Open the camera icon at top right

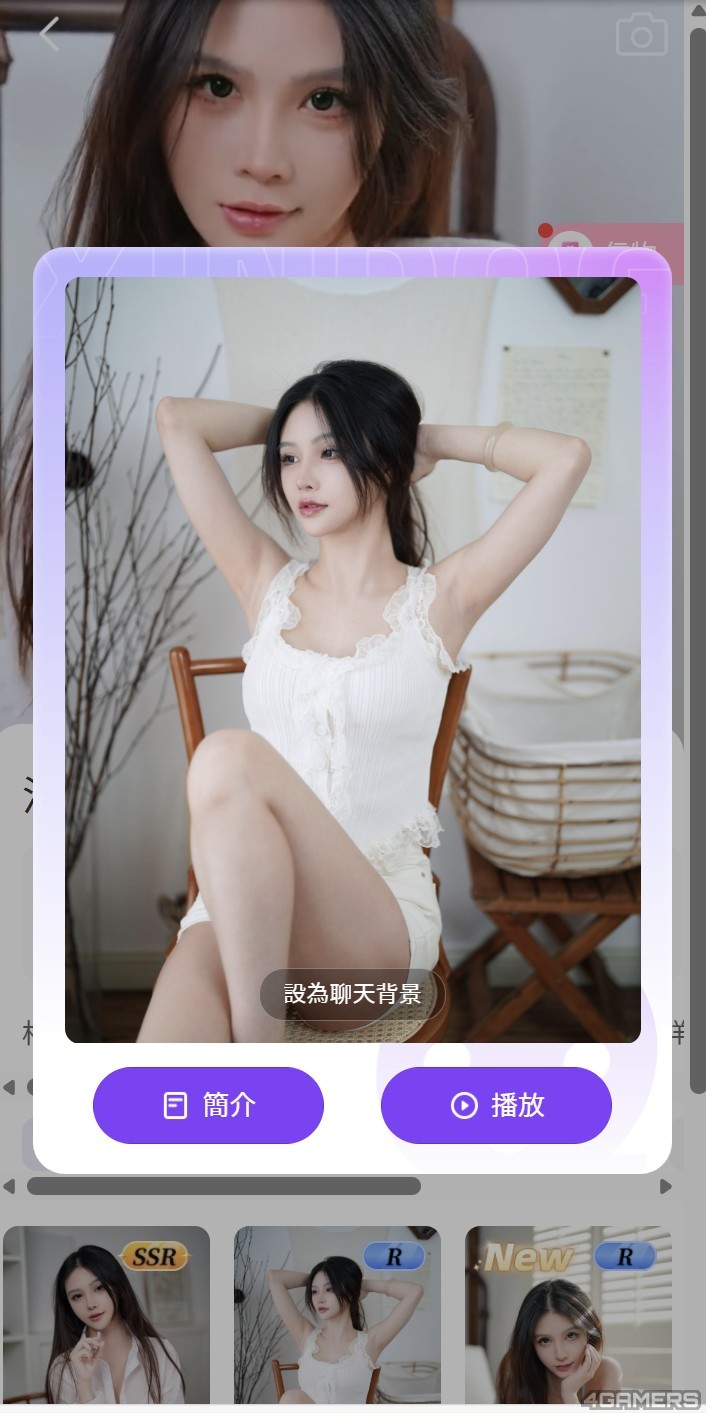641,36
